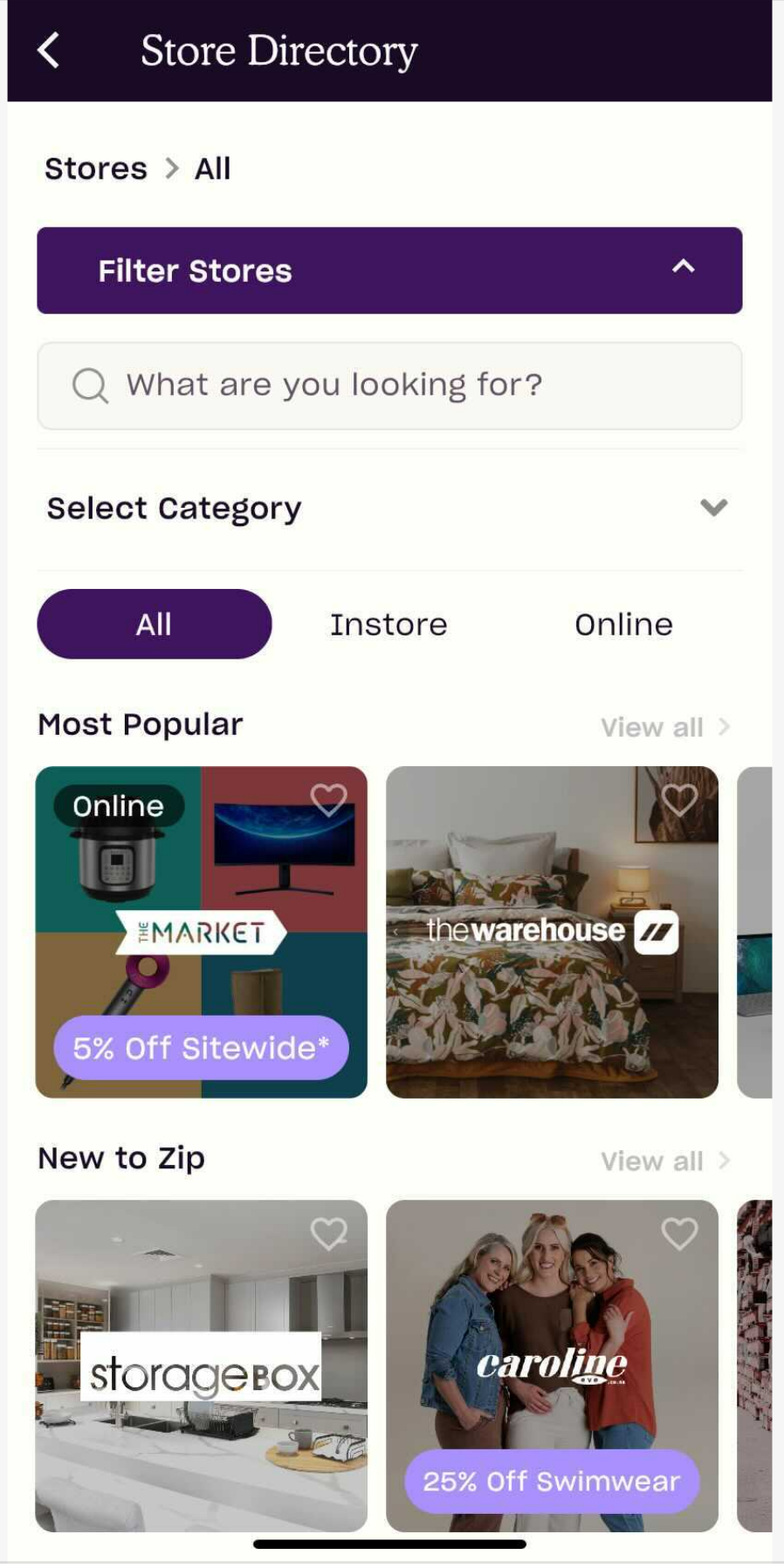Tap the store search field

pyautogui.click(x=389, y=385)
